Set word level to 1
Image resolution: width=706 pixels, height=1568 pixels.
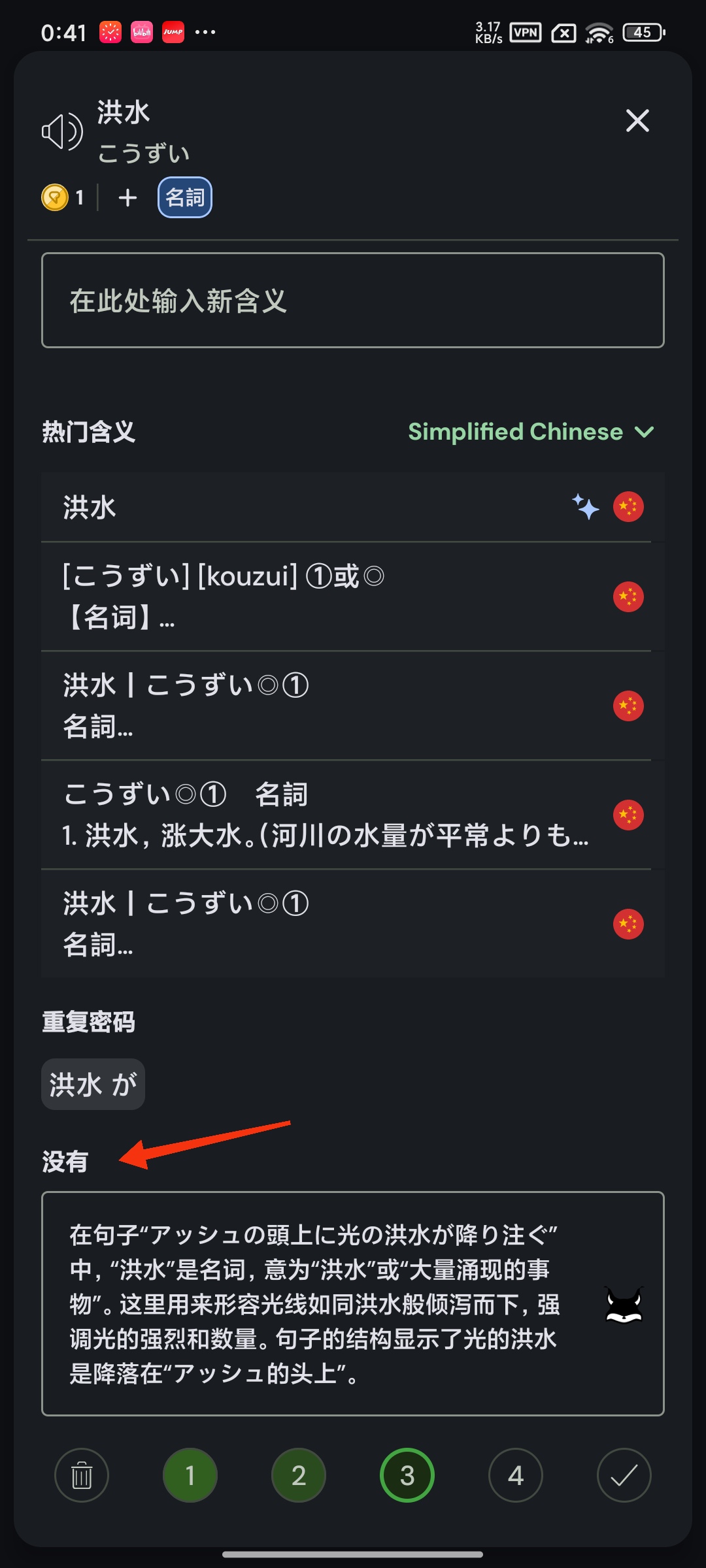pos(190,1475)
